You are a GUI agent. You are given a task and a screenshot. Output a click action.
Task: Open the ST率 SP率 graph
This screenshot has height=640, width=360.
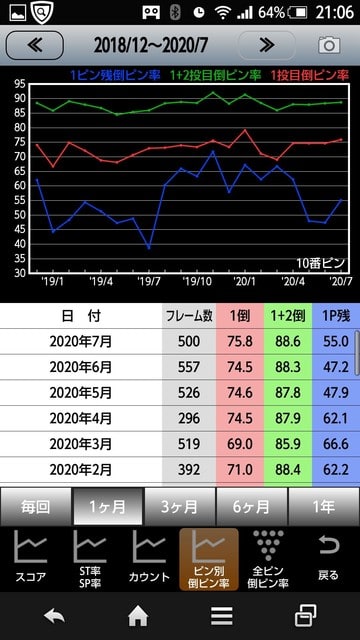click(90, 558)
